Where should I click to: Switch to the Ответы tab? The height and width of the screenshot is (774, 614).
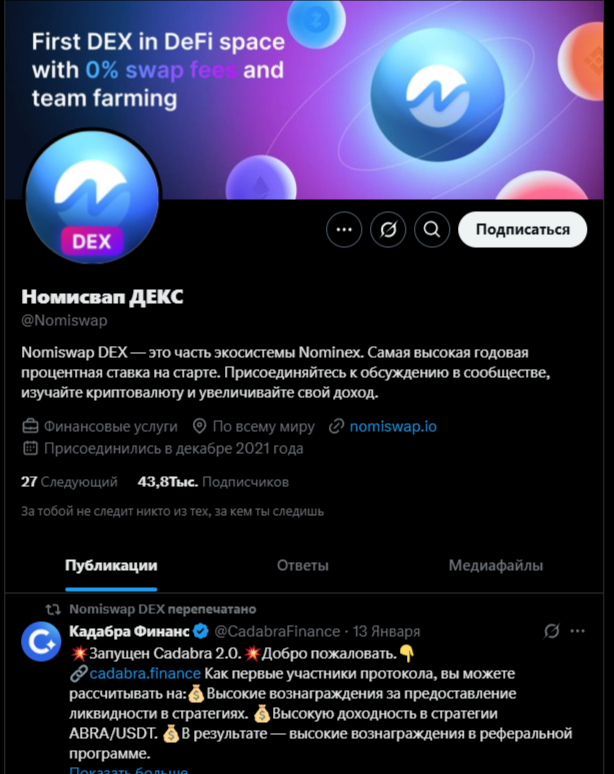[302, 565]
